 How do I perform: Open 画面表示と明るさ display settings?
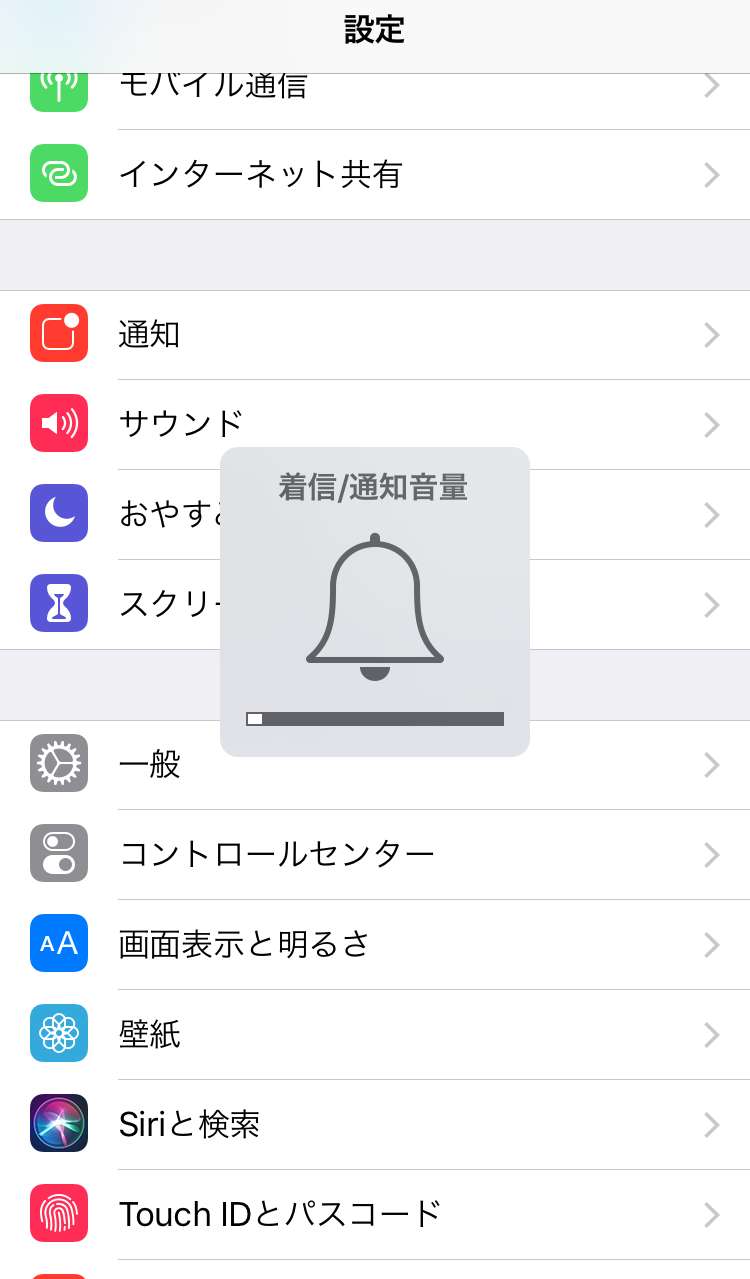(x=244, y=944)
